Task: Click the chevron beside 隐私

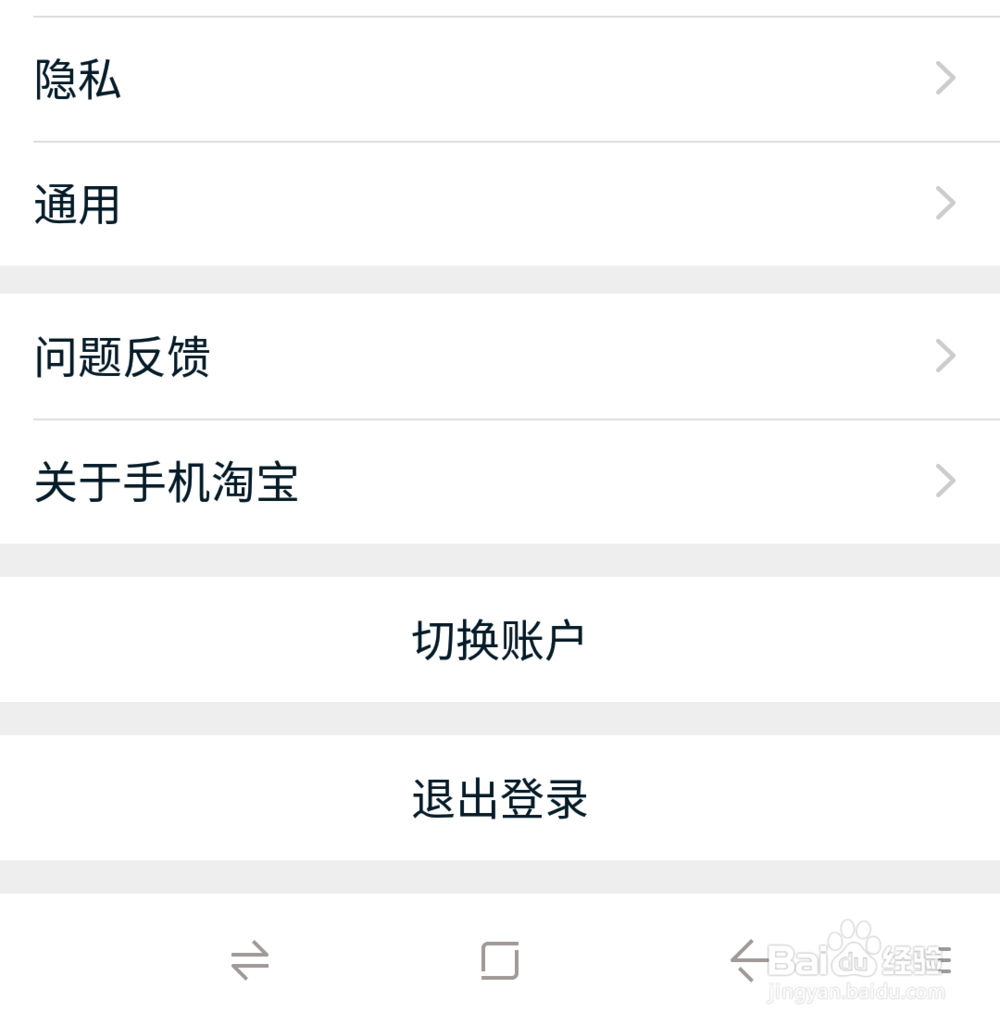Action: [944, 77]
